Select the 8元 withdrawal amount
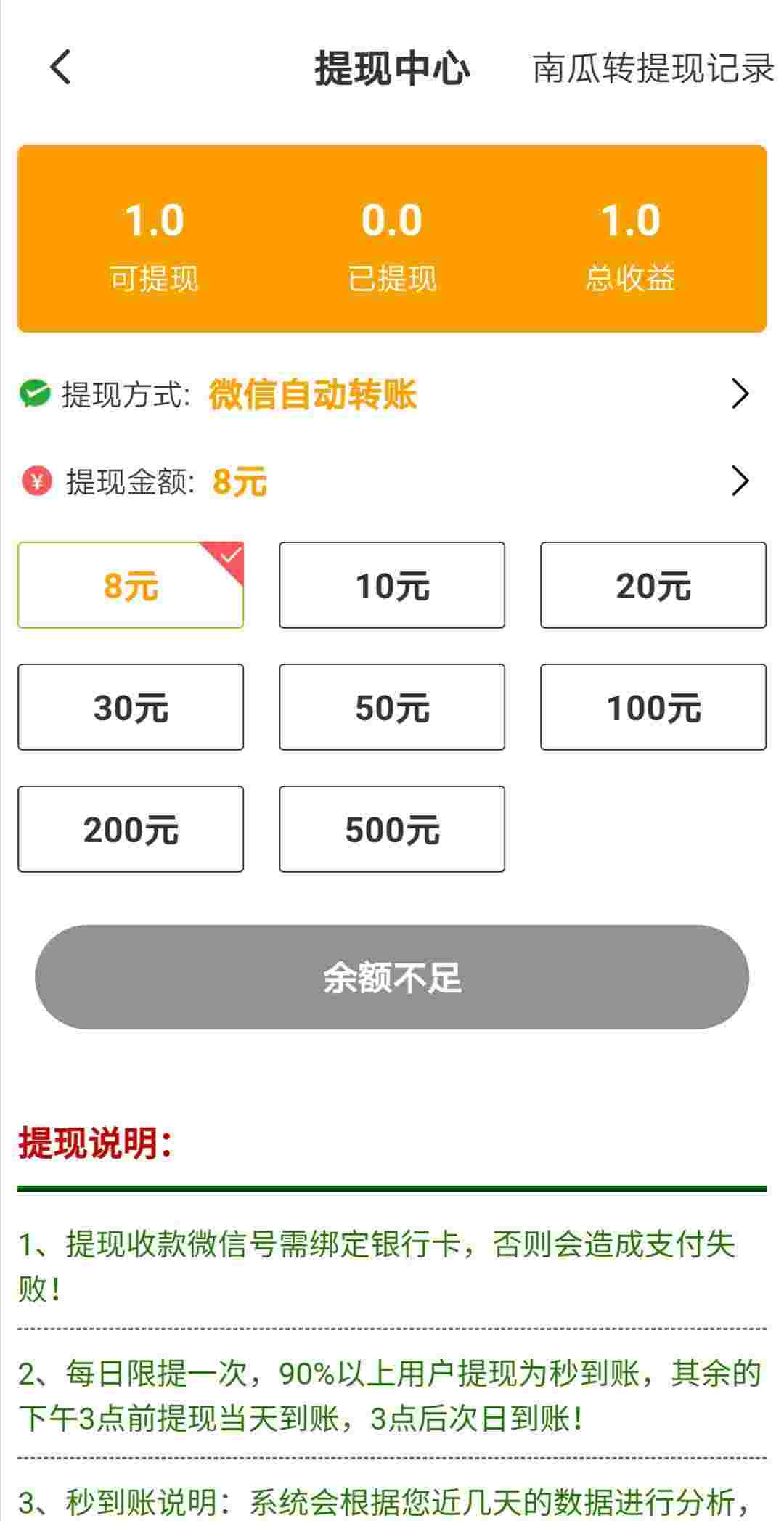Image resolution: width=784 pixels, height=1521 pixels. 131,585
